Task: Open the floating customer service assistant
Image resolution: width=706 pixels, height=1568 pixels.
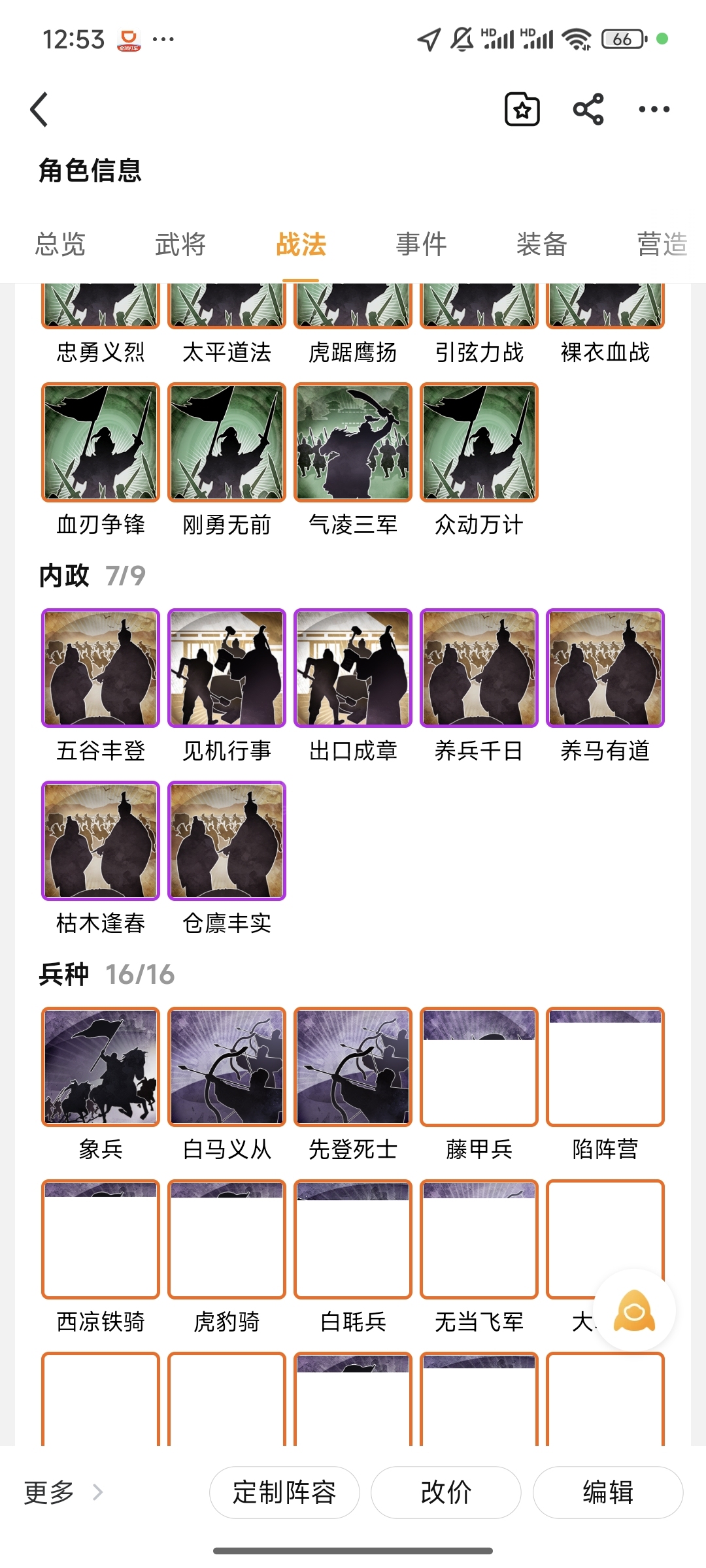Action: 634,1311
